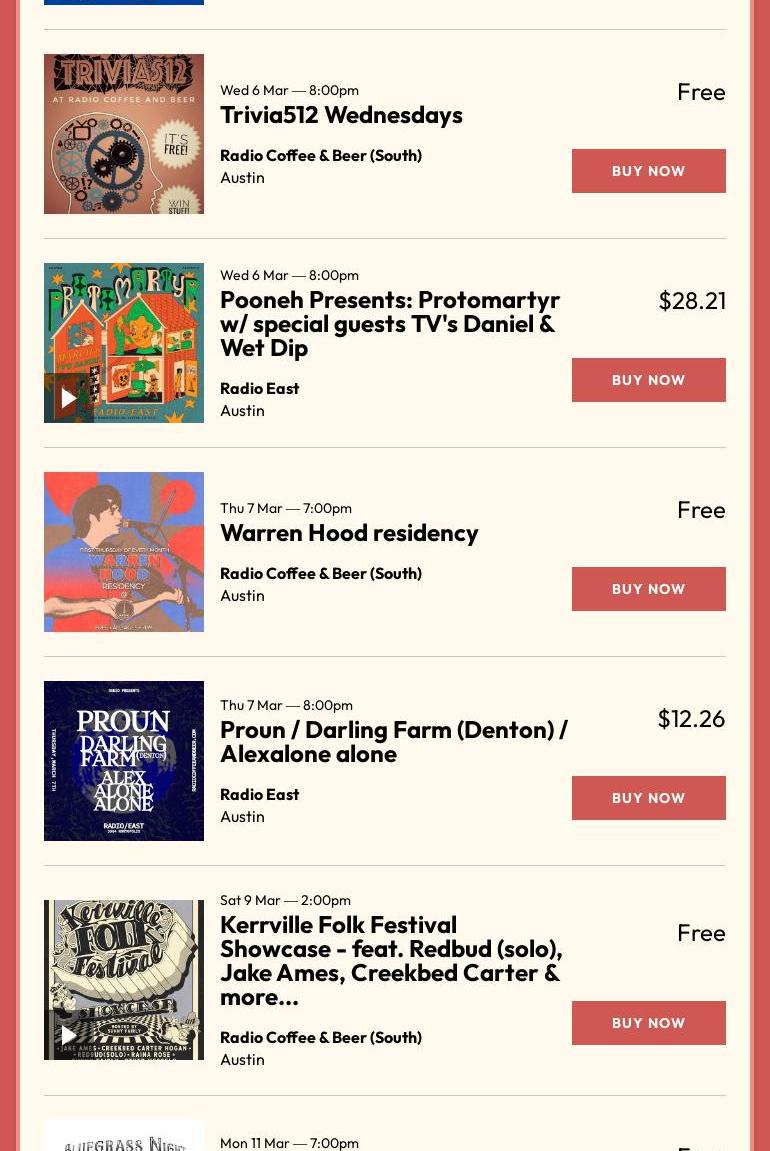View the Kerrville Folk Festival Showcase title
770x1151 pixels.
(x=390, y=960)
